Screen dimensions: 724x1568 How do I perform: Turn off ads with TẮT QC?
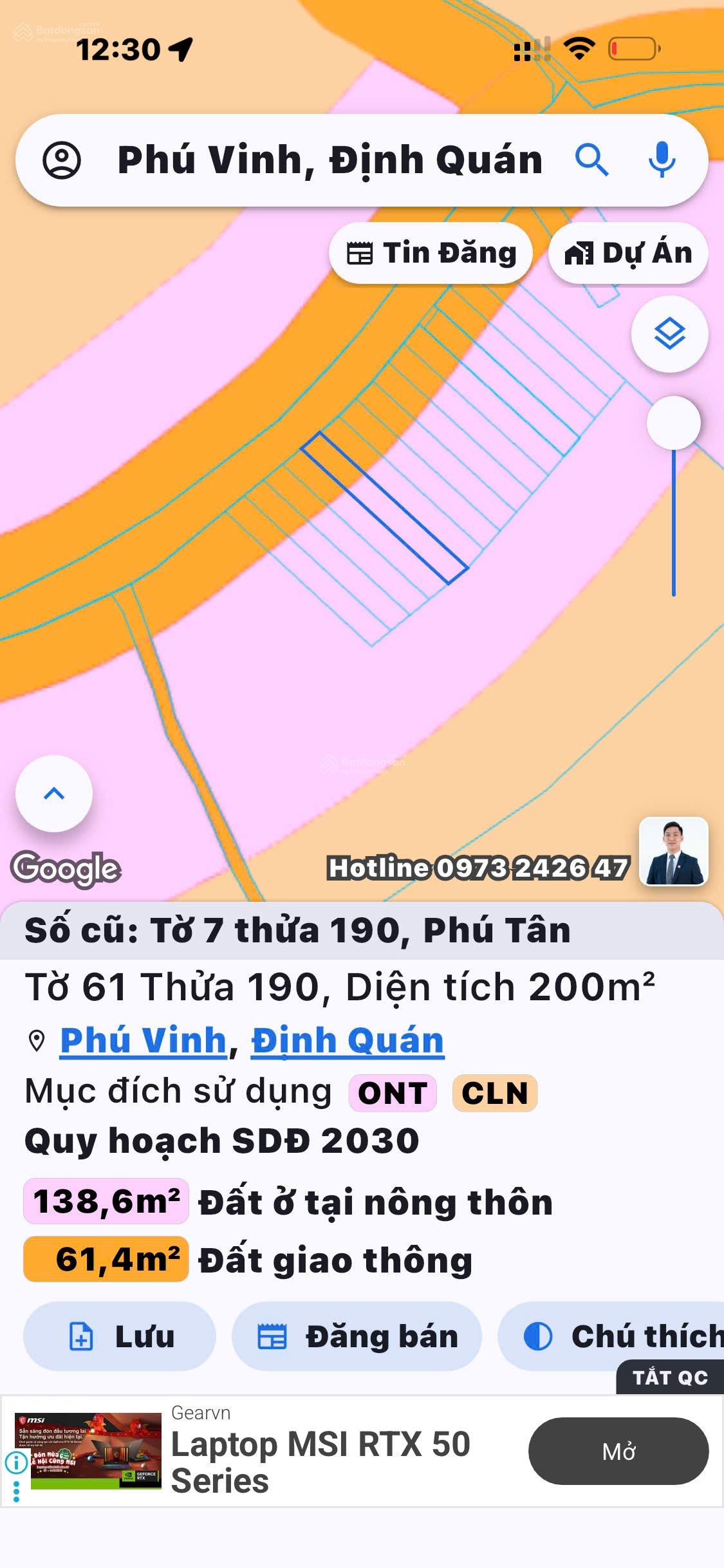[x=669, y=1377]
